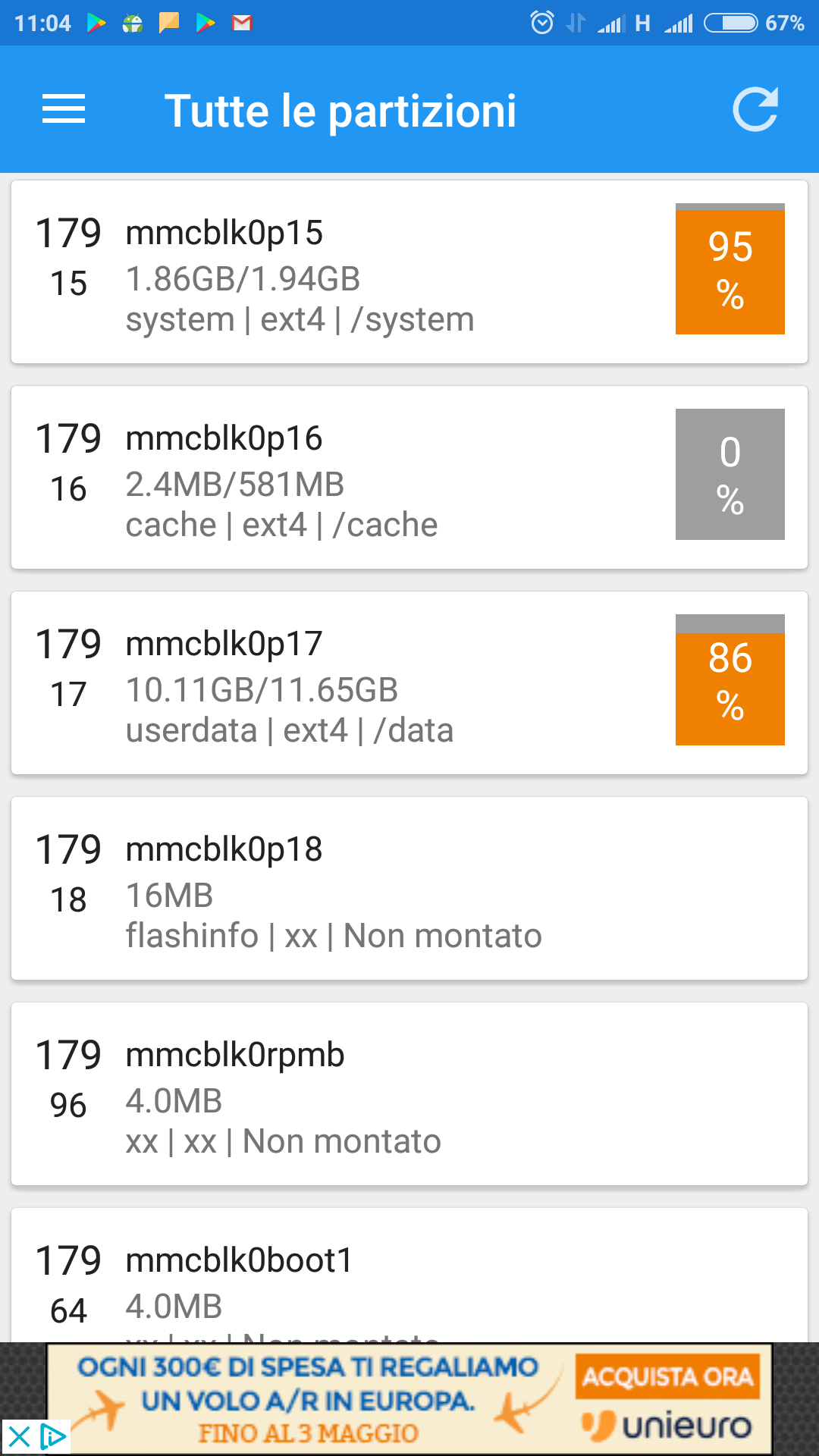View the mmcblk0p17 userdata partition
Screen dimensions: 819x1456
pos(409,683)
